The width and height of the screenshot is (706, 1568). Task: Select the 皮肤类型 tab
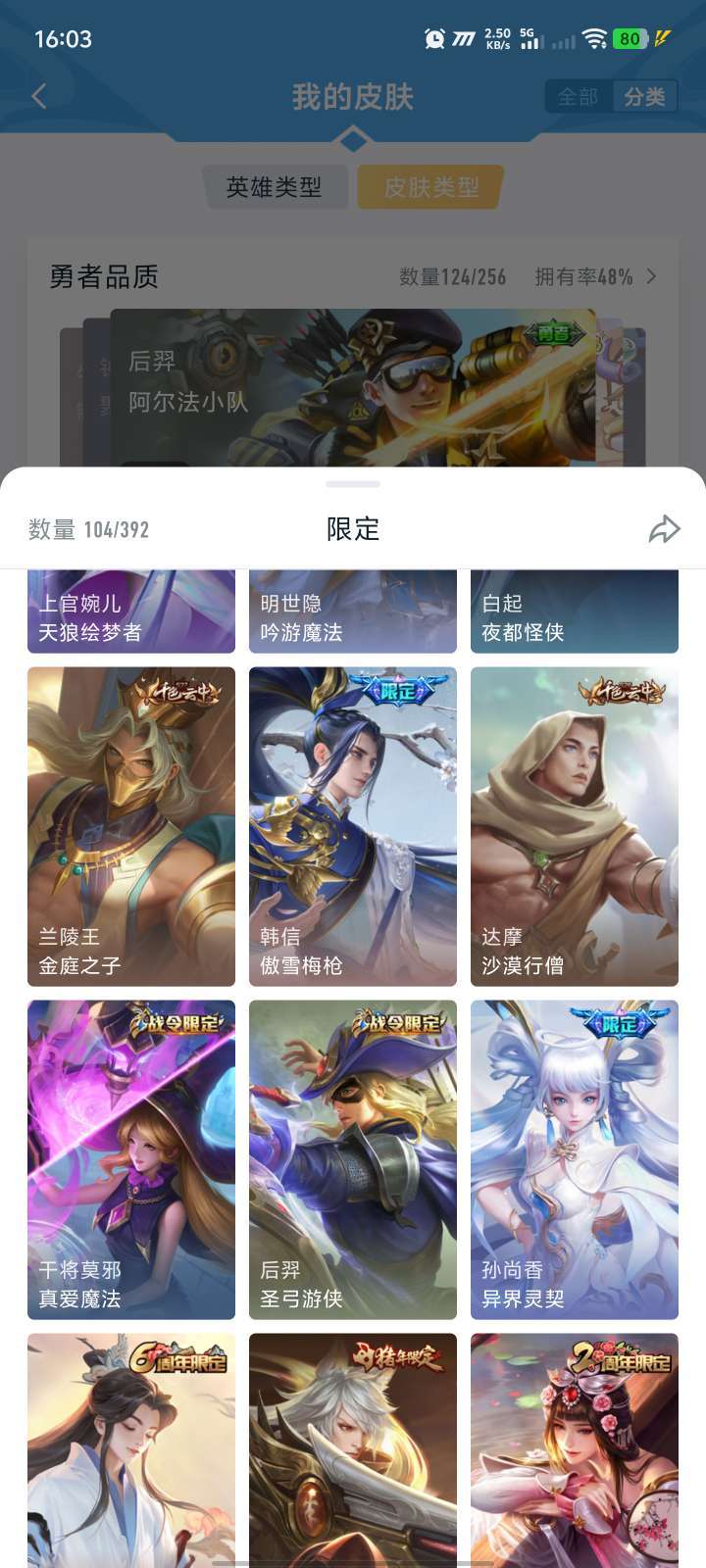(x=431, y=186)
